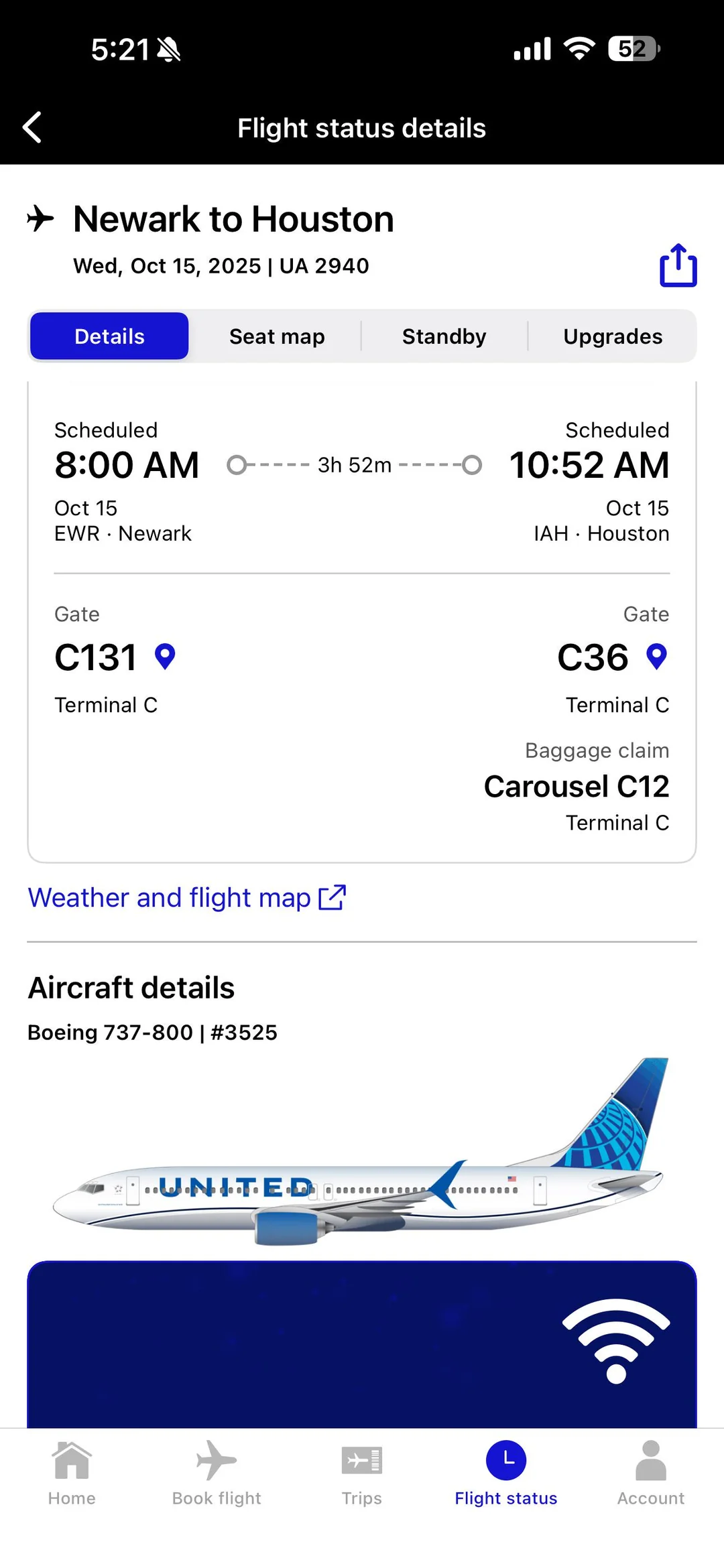Show departure gate C131 on map
Screen dimensions: 724x1568
pos(165,657)
